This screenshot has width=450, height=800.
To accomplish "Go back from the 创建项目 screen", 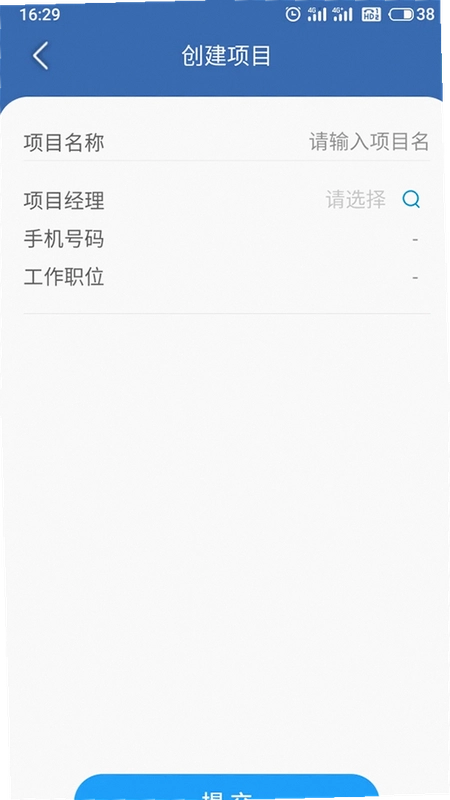I will [x=41, y=56].
